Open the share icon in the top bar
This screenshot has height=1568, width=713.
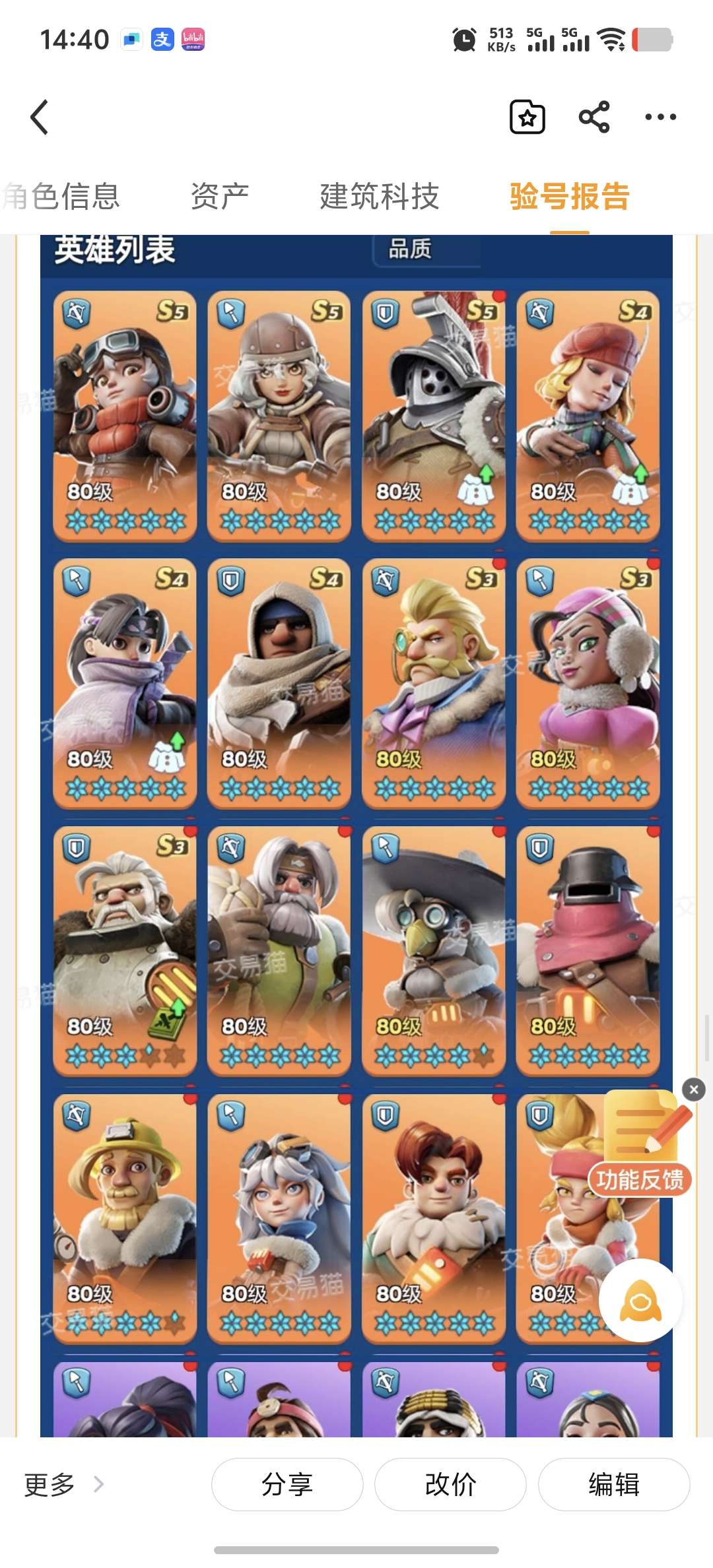click(x=594, y=117)
